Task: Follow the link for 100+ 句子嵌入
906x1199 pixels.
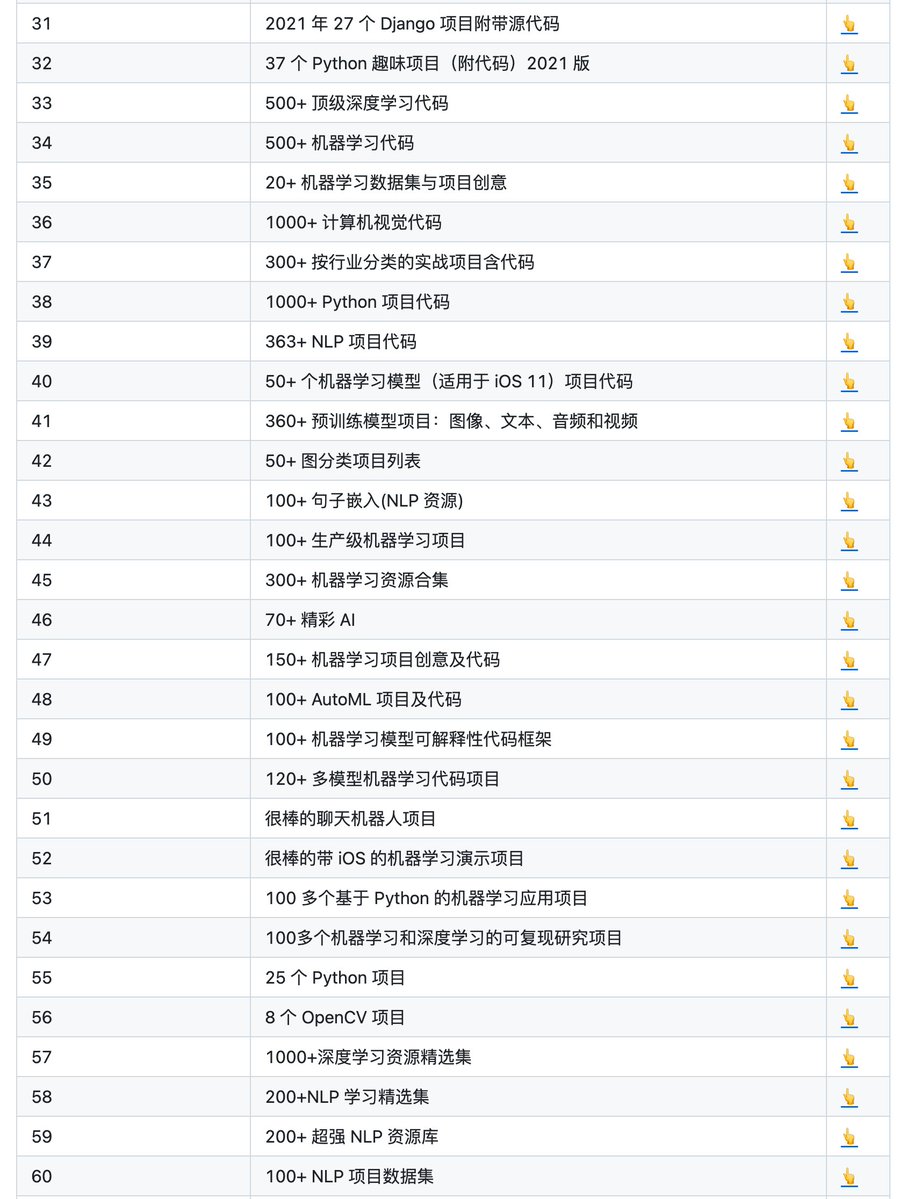Action: 849,502
